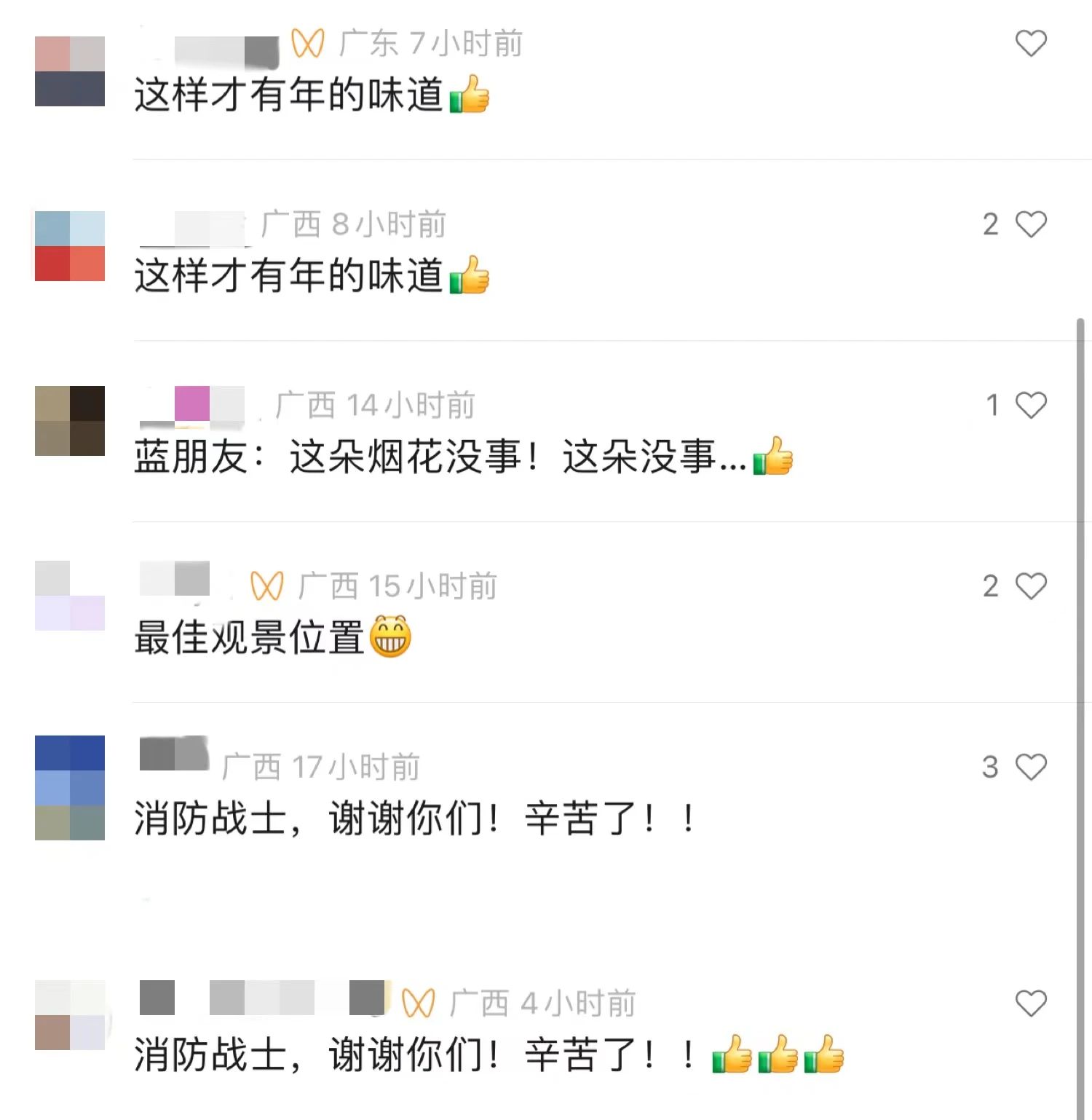Image resolution: width=1092 pixels, height=1120 pixels.
Task: Open avatar of the 17小时前 commenter
Action: coord(70,788)
